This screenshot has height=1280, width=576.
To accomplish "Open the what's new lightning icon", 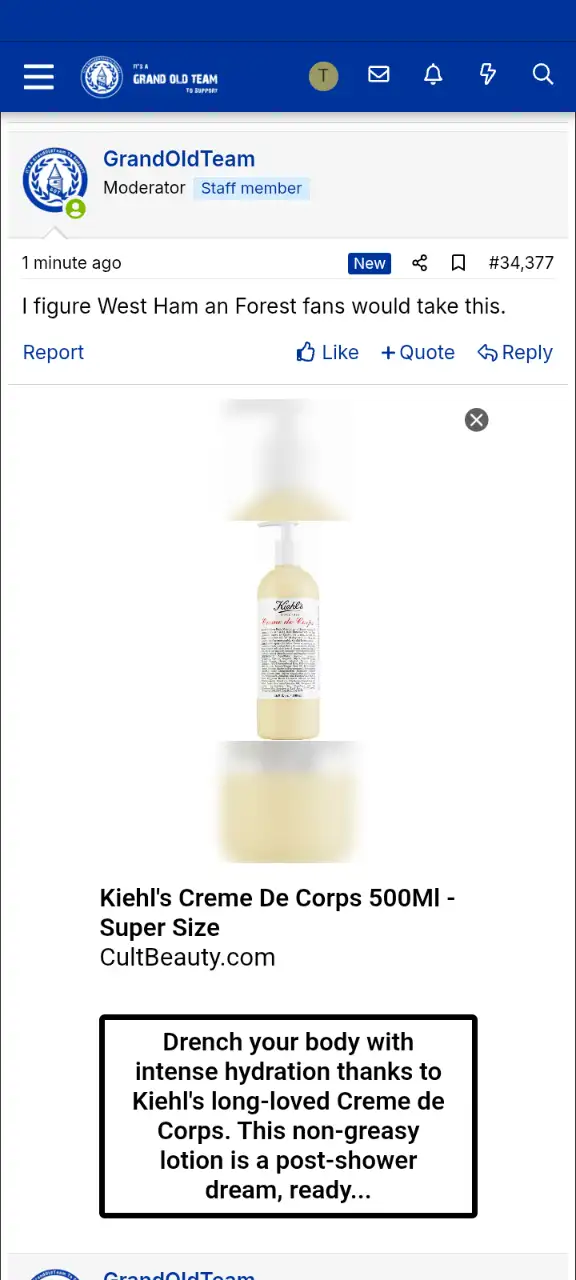I will point(488,74).
